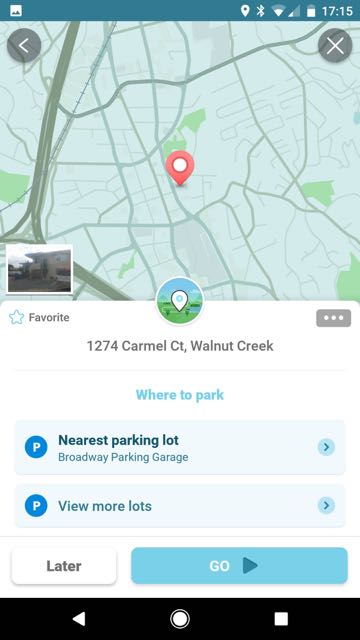Mark this address as Favorite

pos(39,317)
